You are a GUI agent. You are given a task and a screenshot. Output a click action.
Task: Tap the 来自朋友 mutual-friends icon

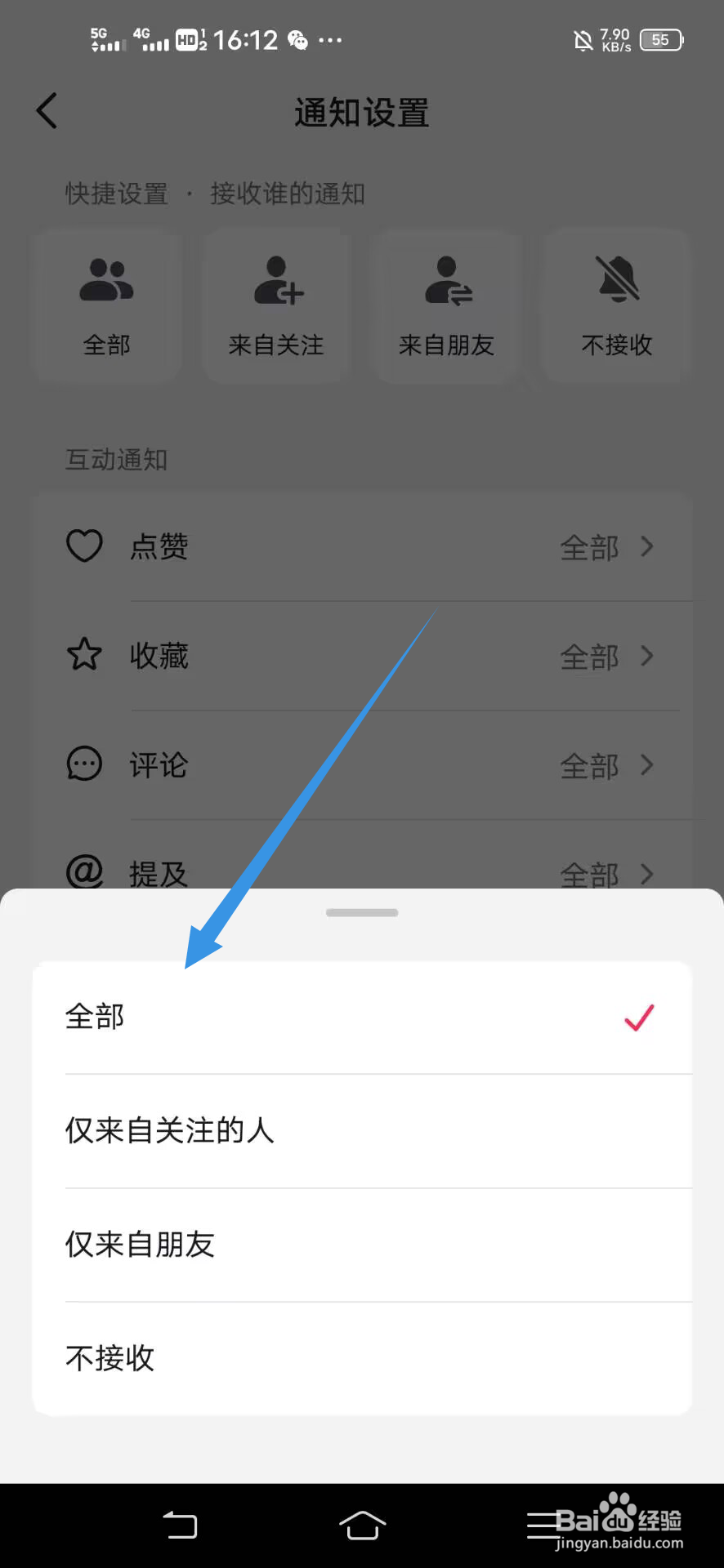[x=446, y=281]
